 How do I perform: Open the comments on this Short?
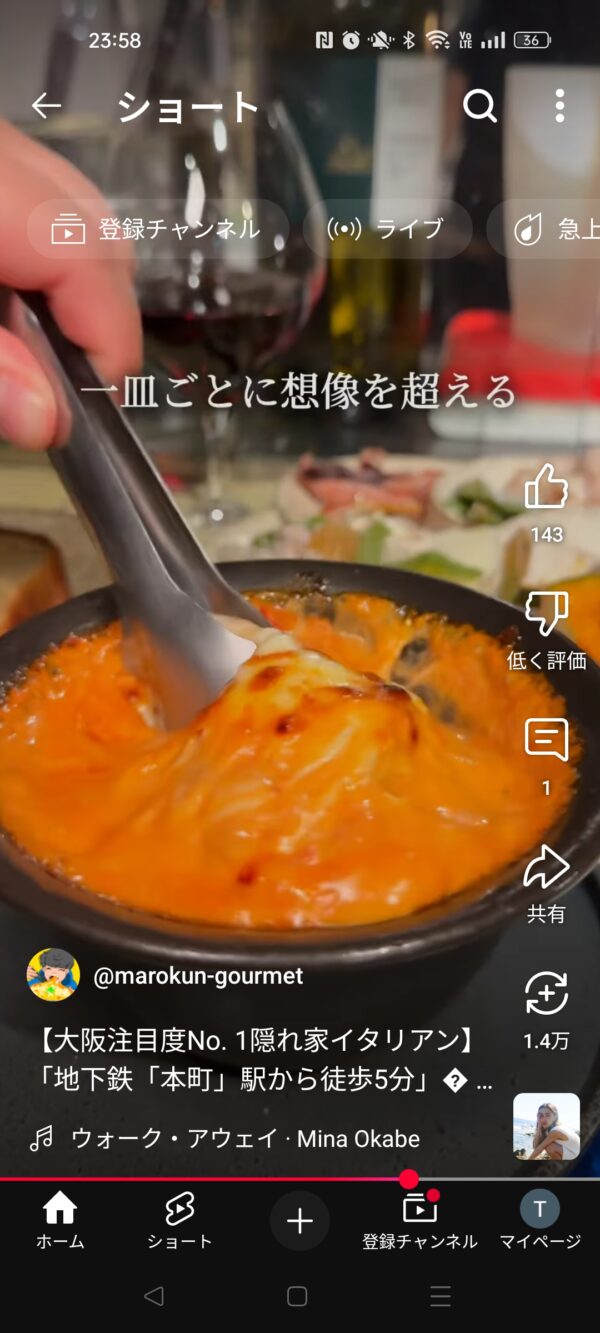[546, 741]
